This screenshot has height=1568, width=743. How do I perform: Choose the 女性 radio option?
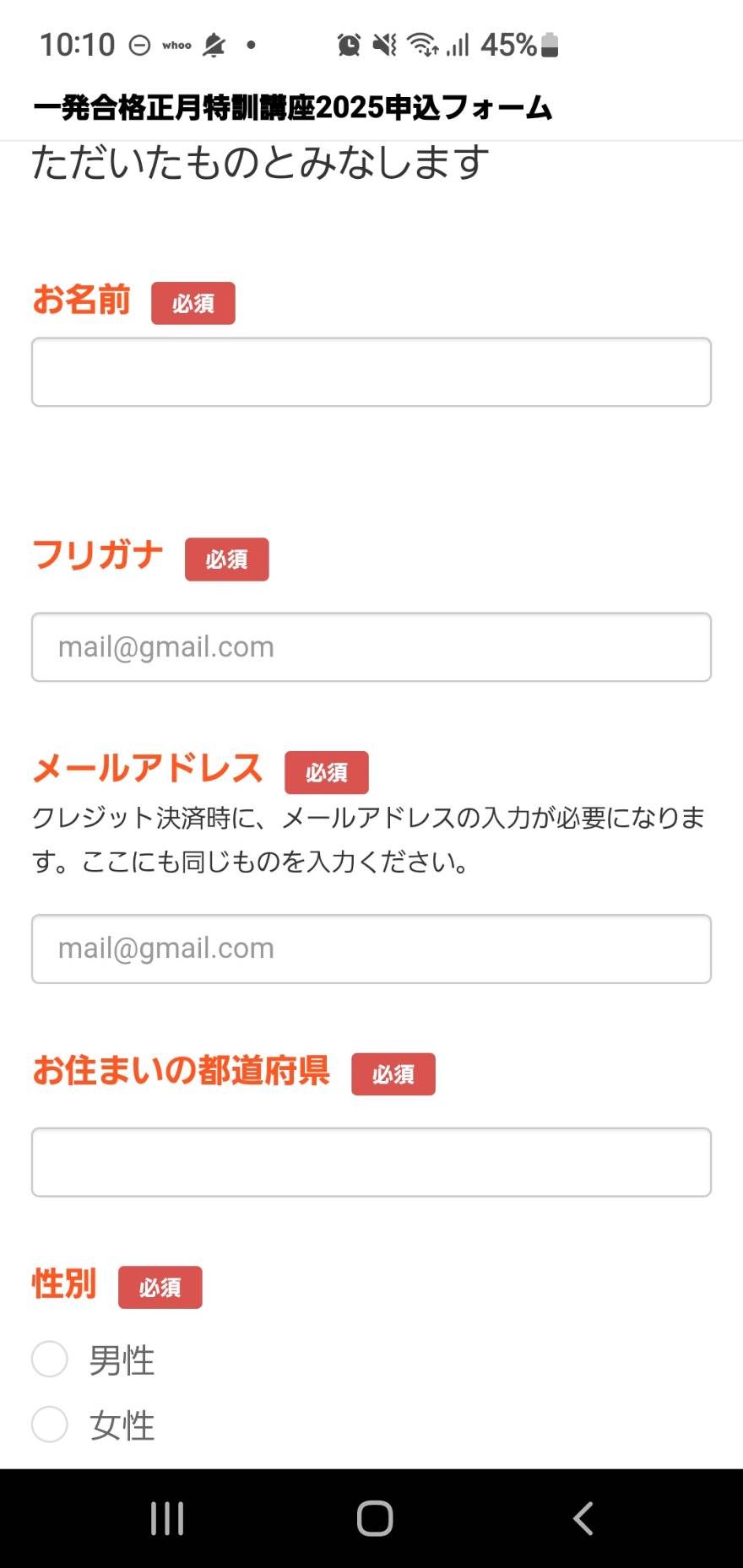50,1425
